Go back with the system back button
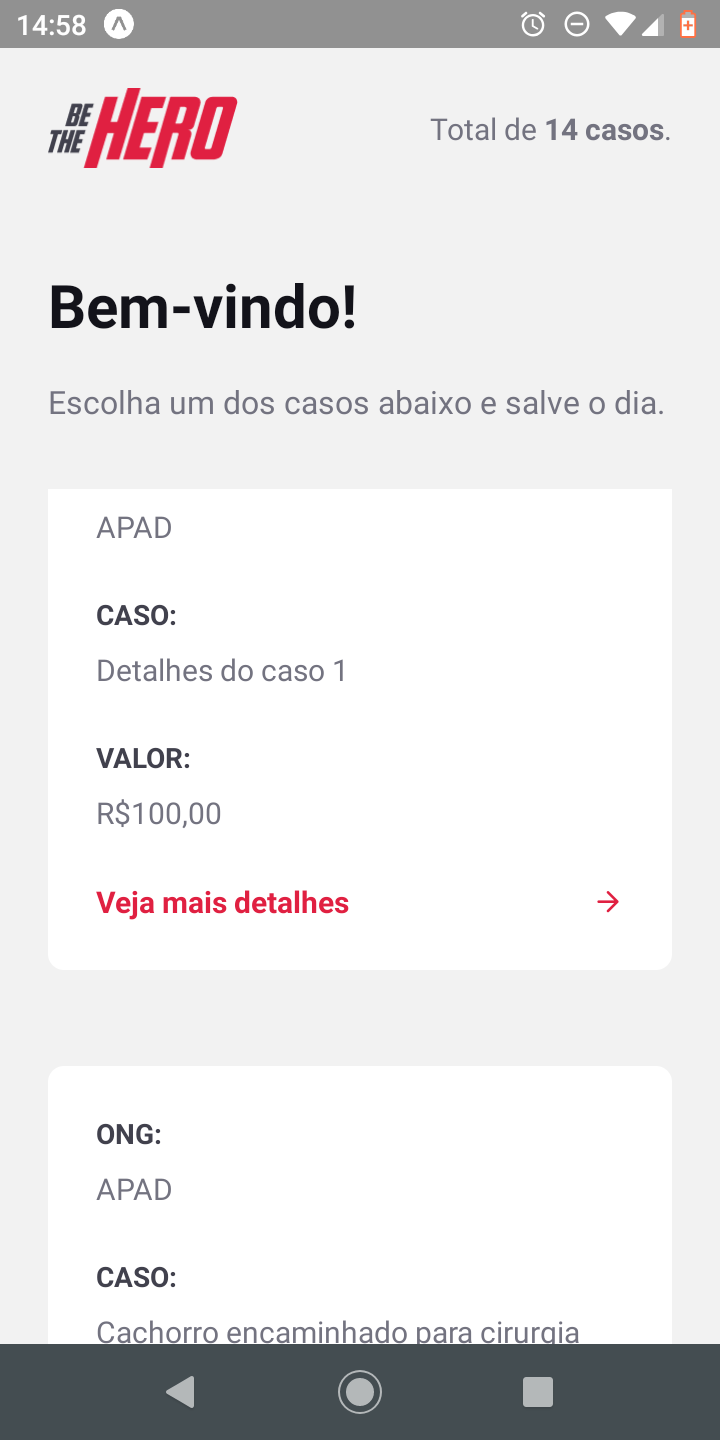Viewport: 720px width, 1440px height. [x=181, y=1391]
